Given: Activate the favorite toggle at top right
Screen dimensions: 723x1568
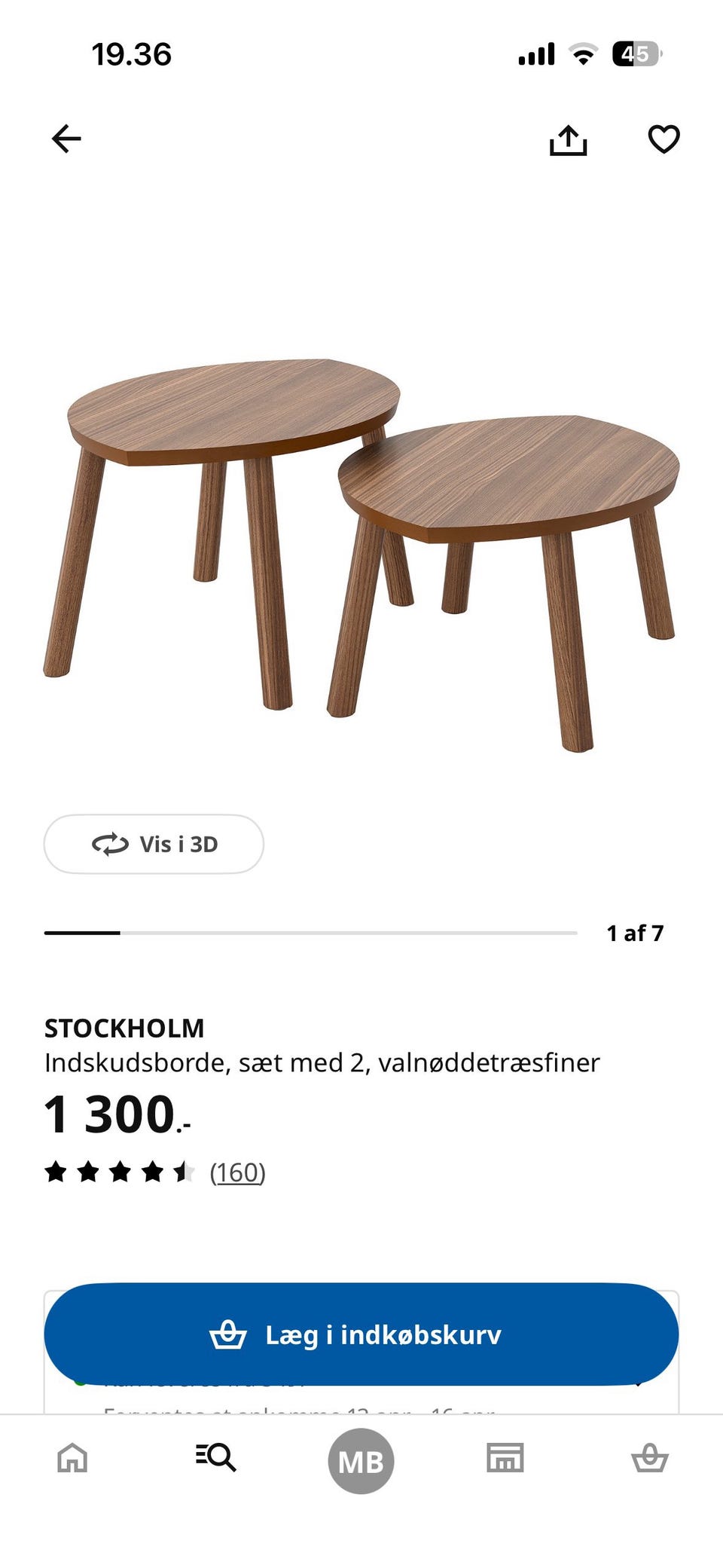Looking at the screenshot, I should (664, 139).
